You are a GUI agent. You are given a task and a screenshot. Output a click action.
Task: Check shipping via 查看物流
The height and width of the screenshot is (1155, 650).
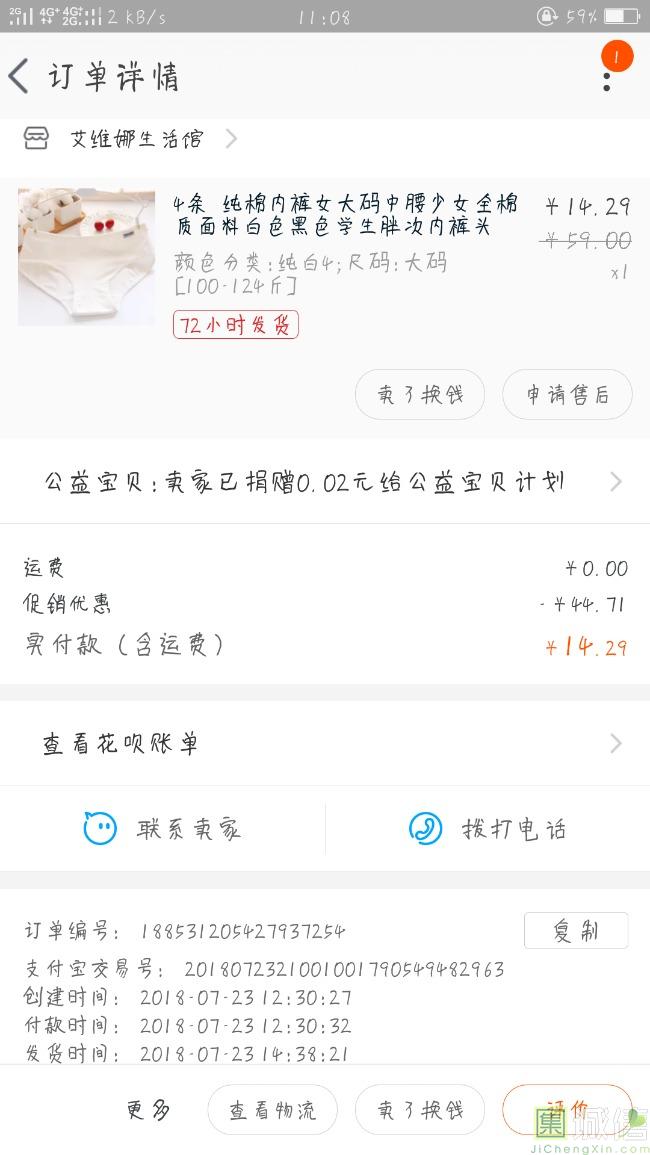272,1110
